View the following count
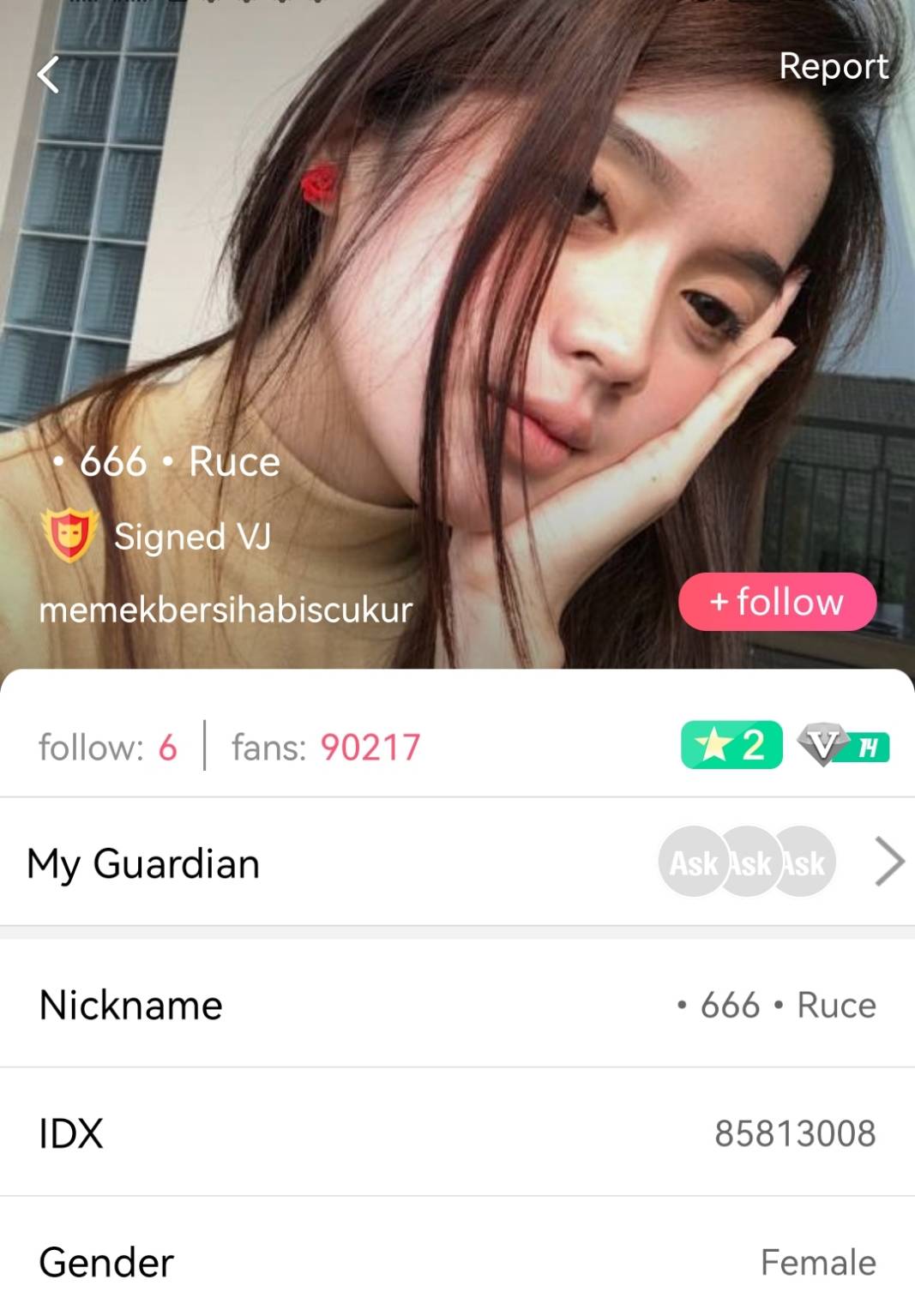Viewport: 915px width, 1316px height. (x=108, y=747)
